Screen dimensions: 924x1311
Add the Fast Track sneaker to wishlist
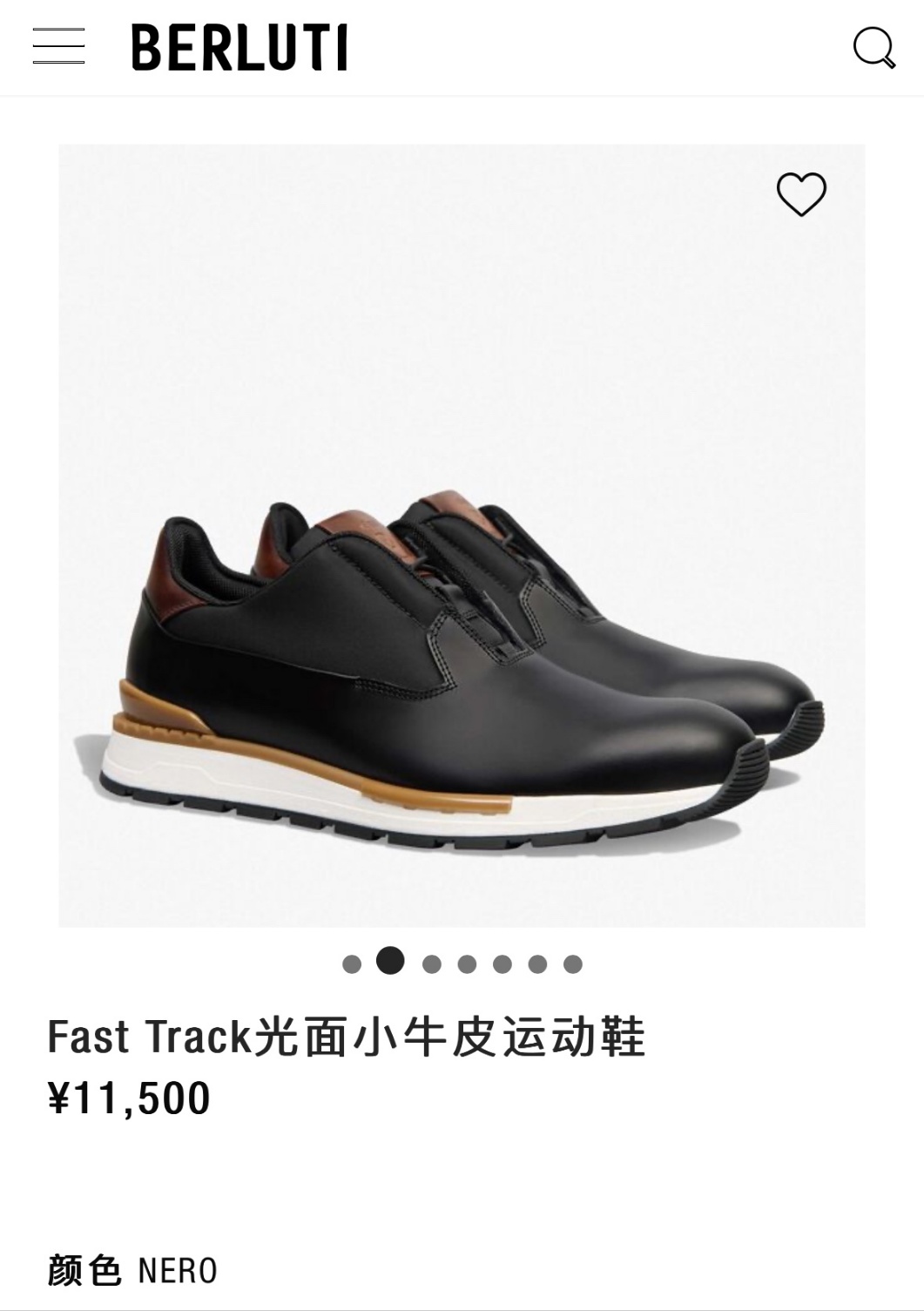pyautogui.click(x=801, y=194)
